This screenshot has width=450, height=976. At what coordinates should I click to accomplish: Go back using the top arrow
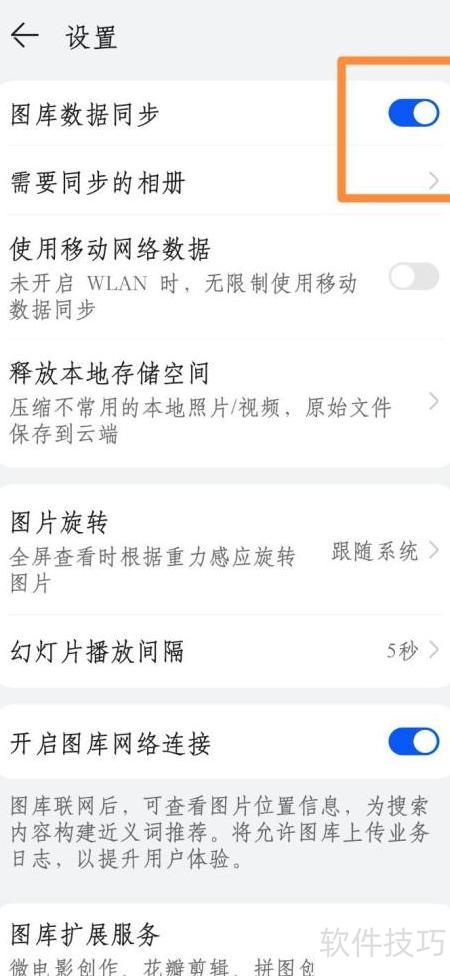(x=25, y=36)
